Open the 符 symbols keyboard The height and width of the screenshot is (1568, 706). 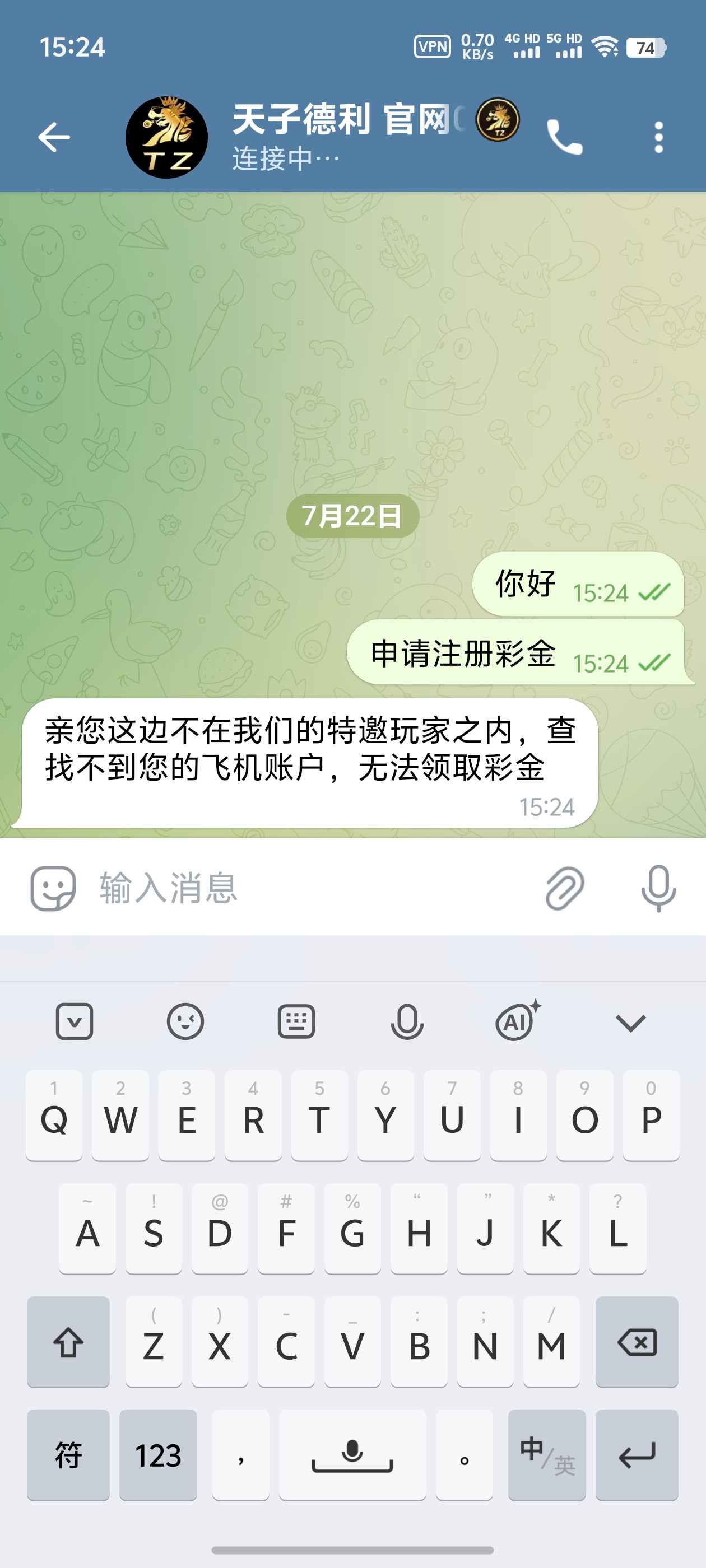point(68,1455)
